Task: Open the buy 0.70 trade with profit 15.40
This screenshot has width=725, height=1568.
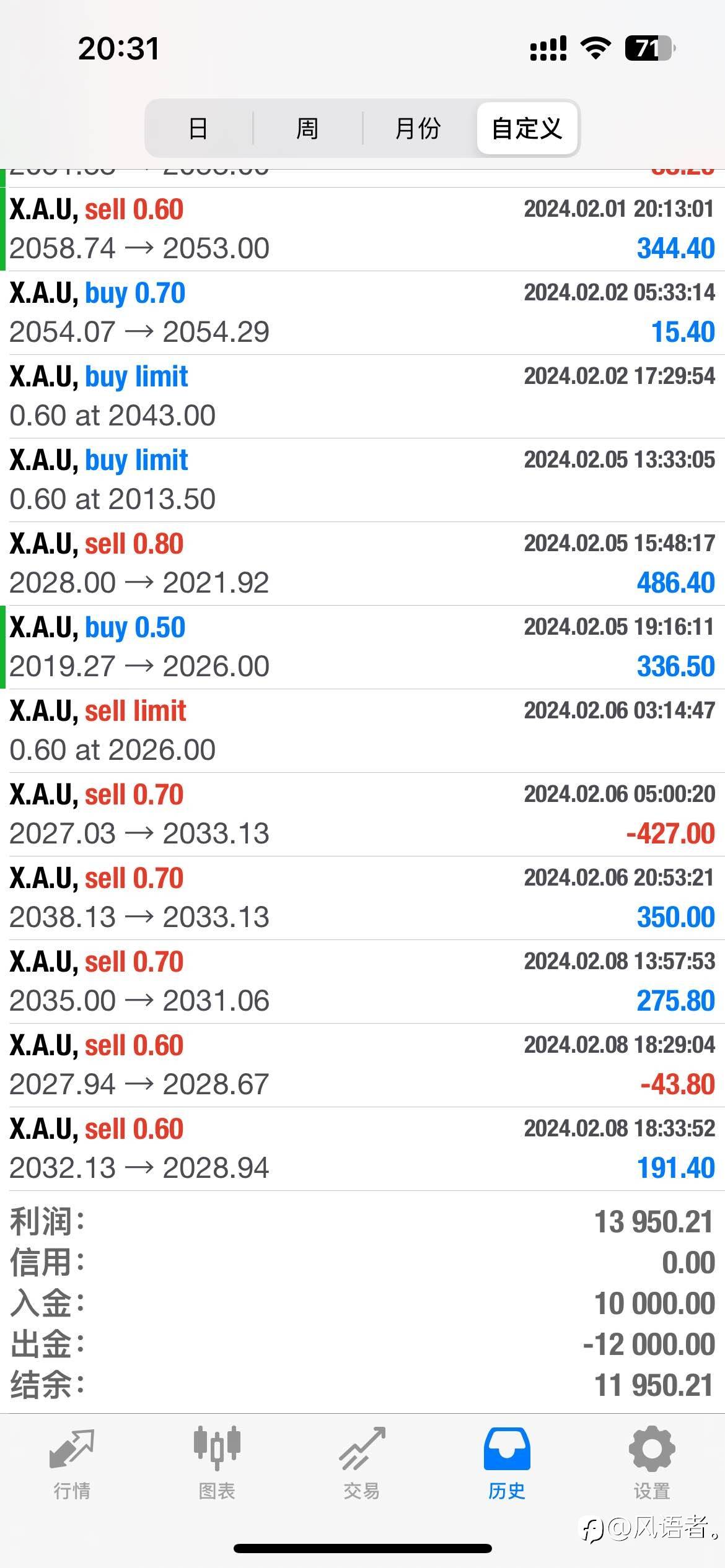Action: [362, 313]
